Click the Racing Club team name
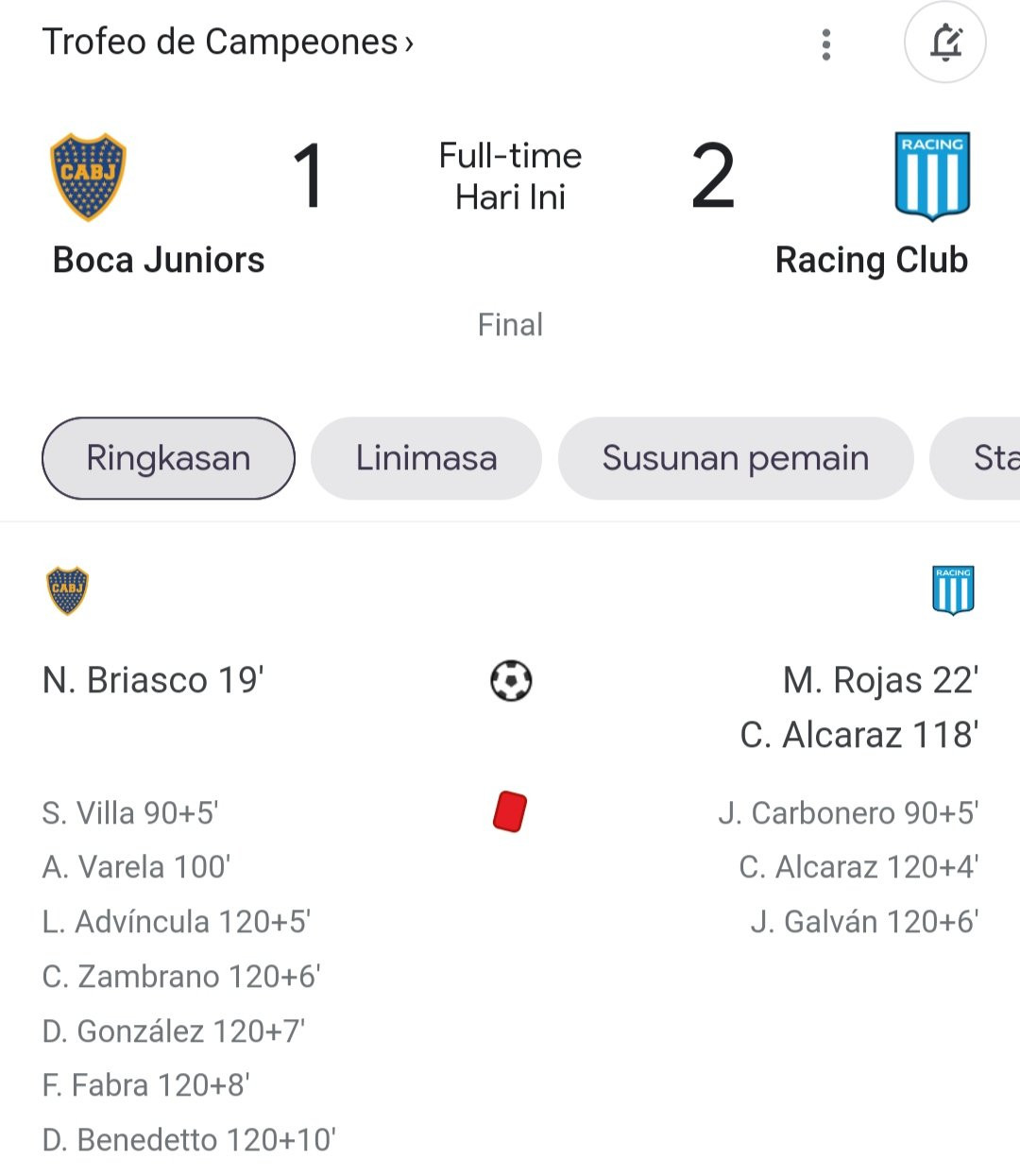1020x1176 pixels. (x=871, y=259)
